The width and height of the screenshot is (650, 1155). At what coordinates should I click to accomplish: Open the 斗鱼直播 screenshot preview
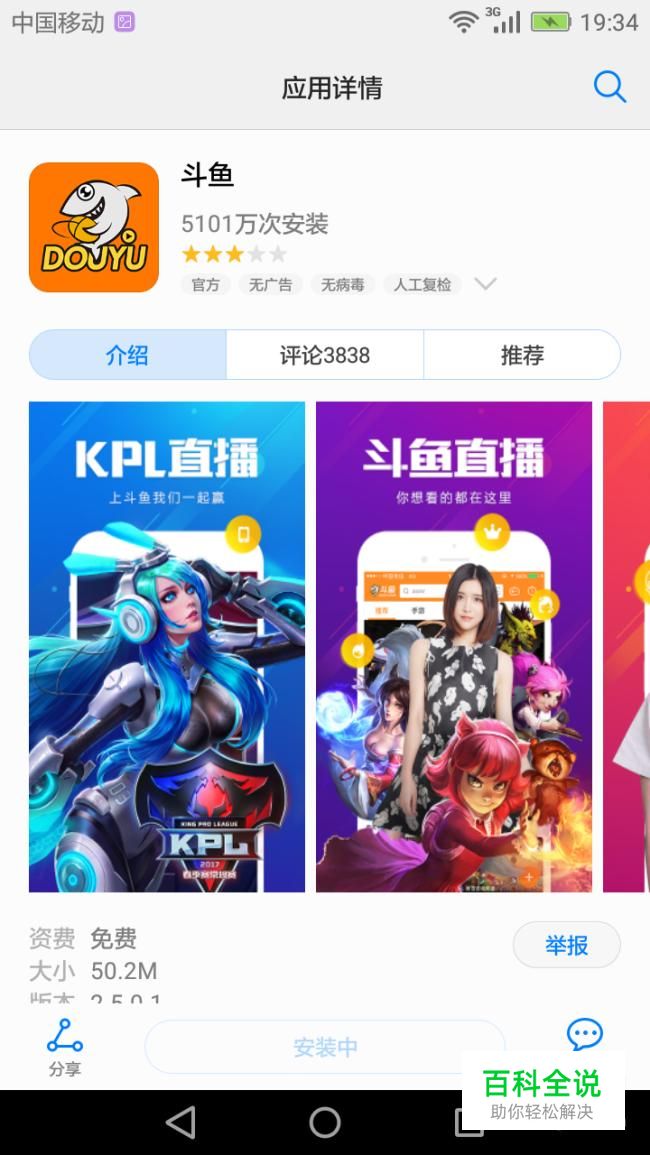454,646
